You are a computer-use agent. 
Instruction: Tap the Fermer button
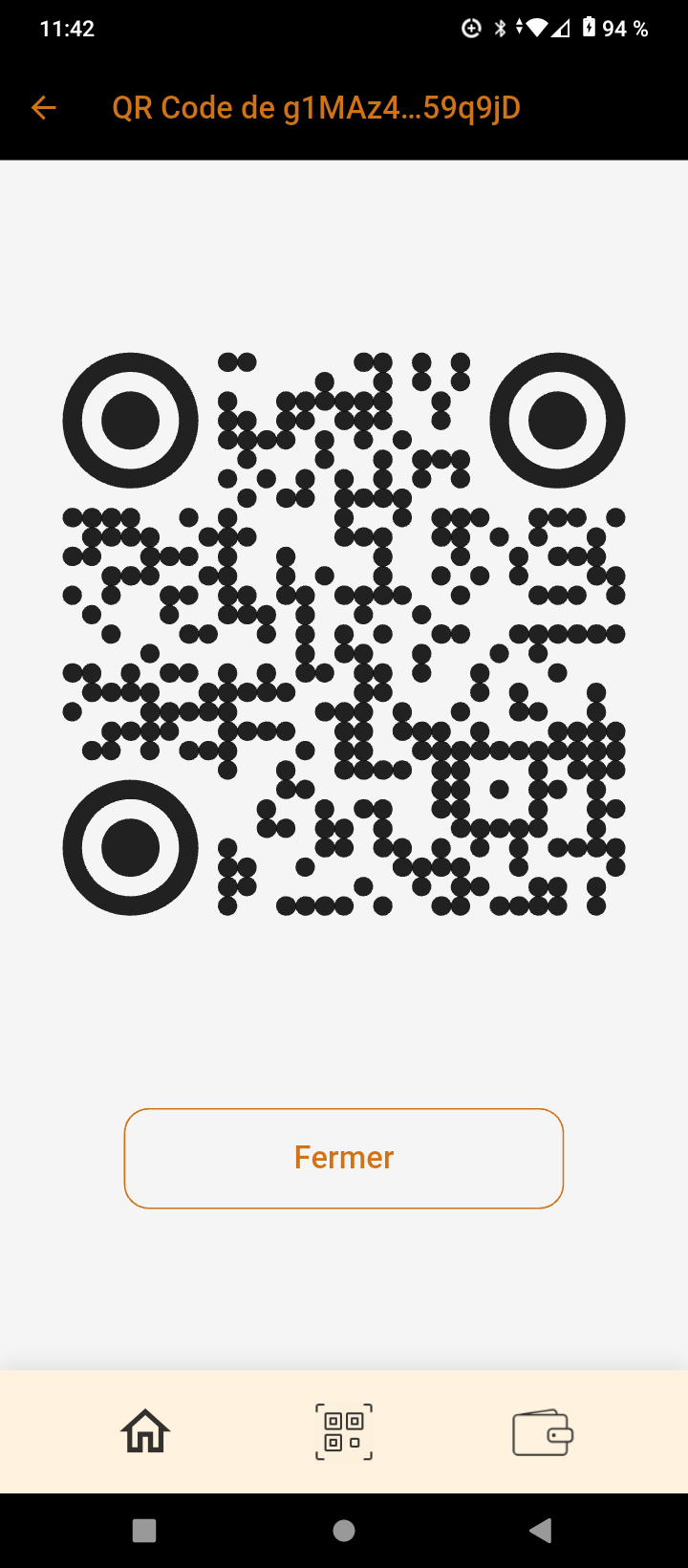click(x=344, y=1158)
